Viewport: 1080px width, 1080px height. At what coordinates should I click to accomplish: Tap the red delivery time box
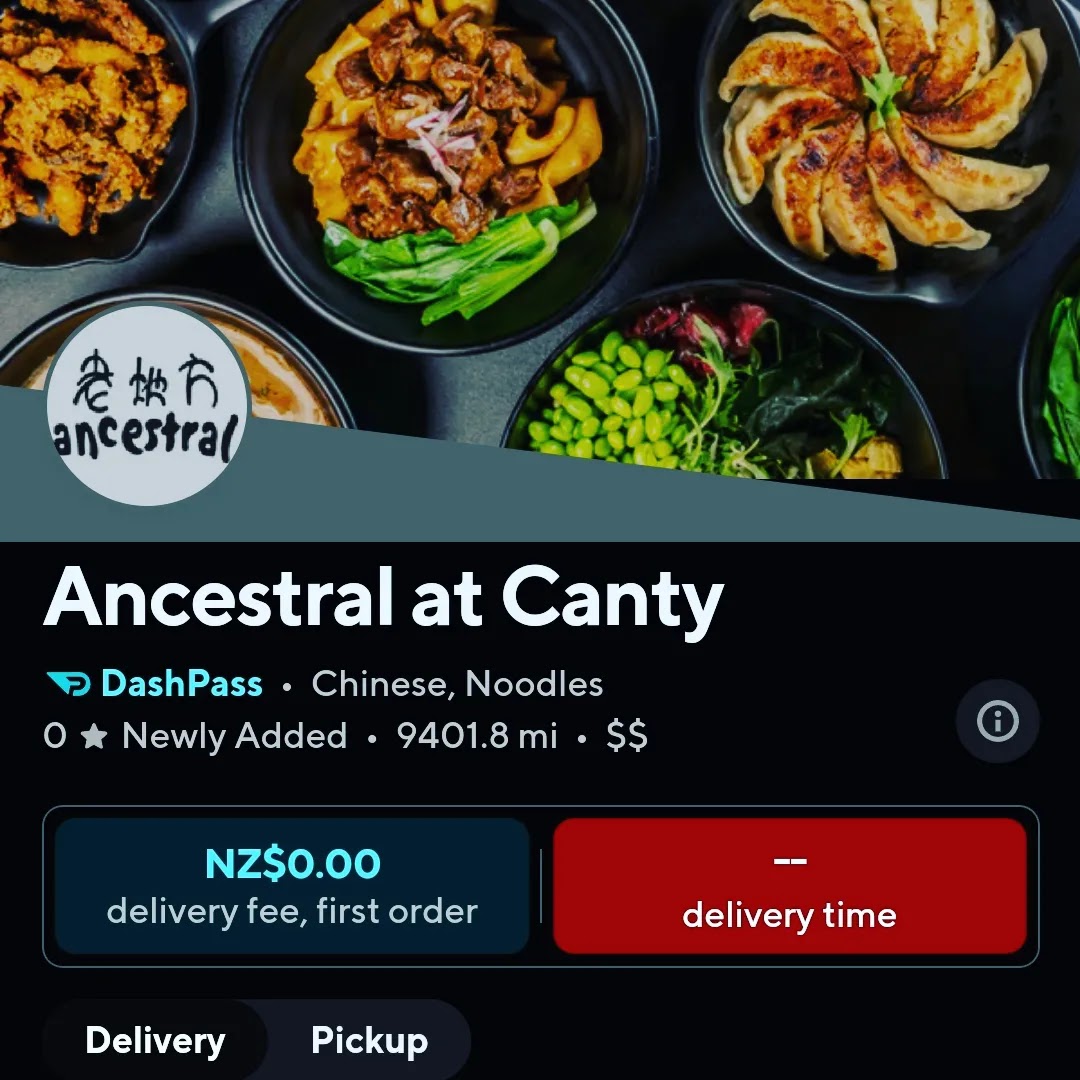coord(789,886)
